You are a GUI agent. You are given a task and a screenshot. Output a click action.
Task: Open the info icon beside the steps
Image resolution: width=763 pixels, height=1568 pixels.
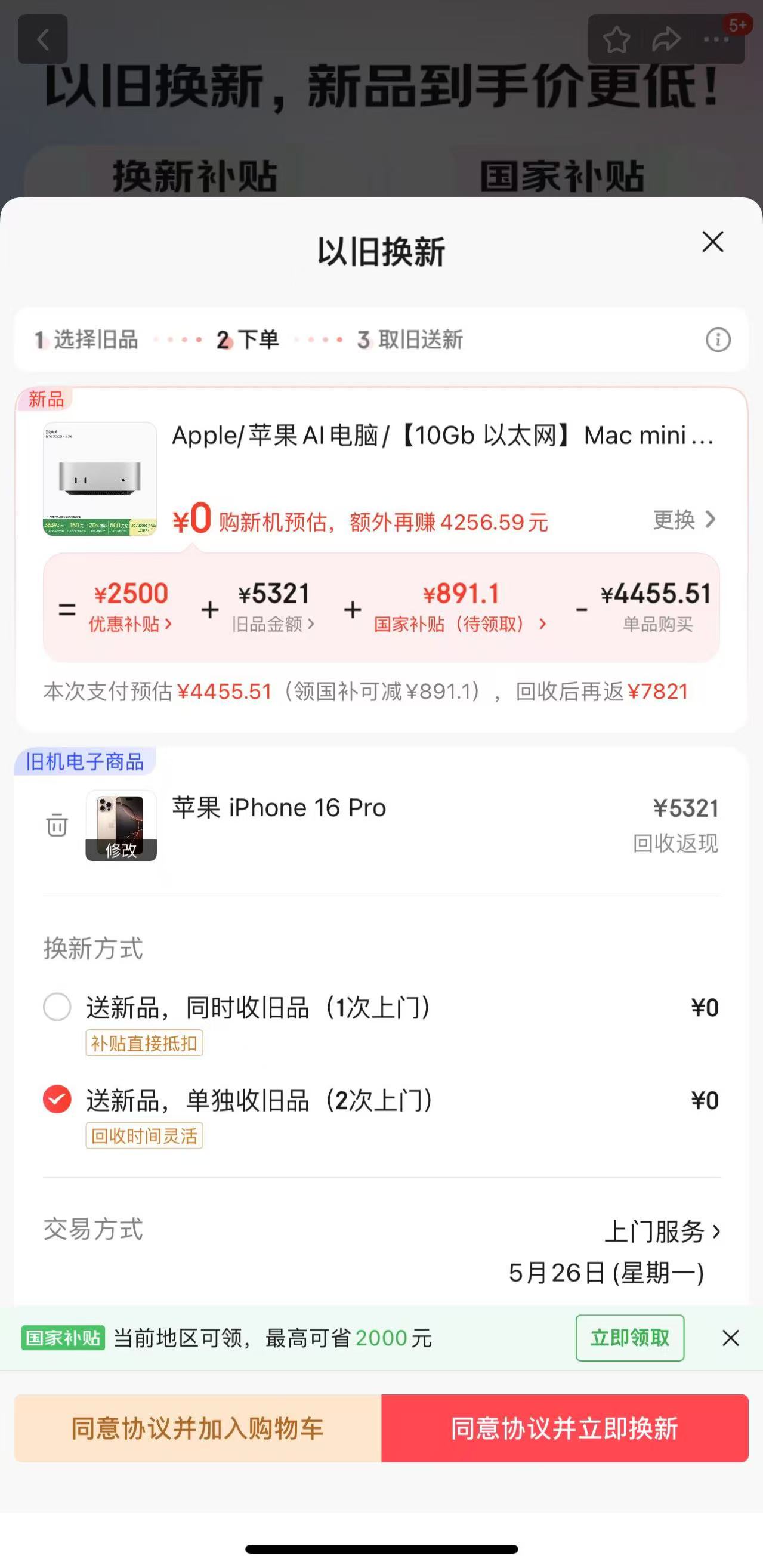(x=718, y=339)
